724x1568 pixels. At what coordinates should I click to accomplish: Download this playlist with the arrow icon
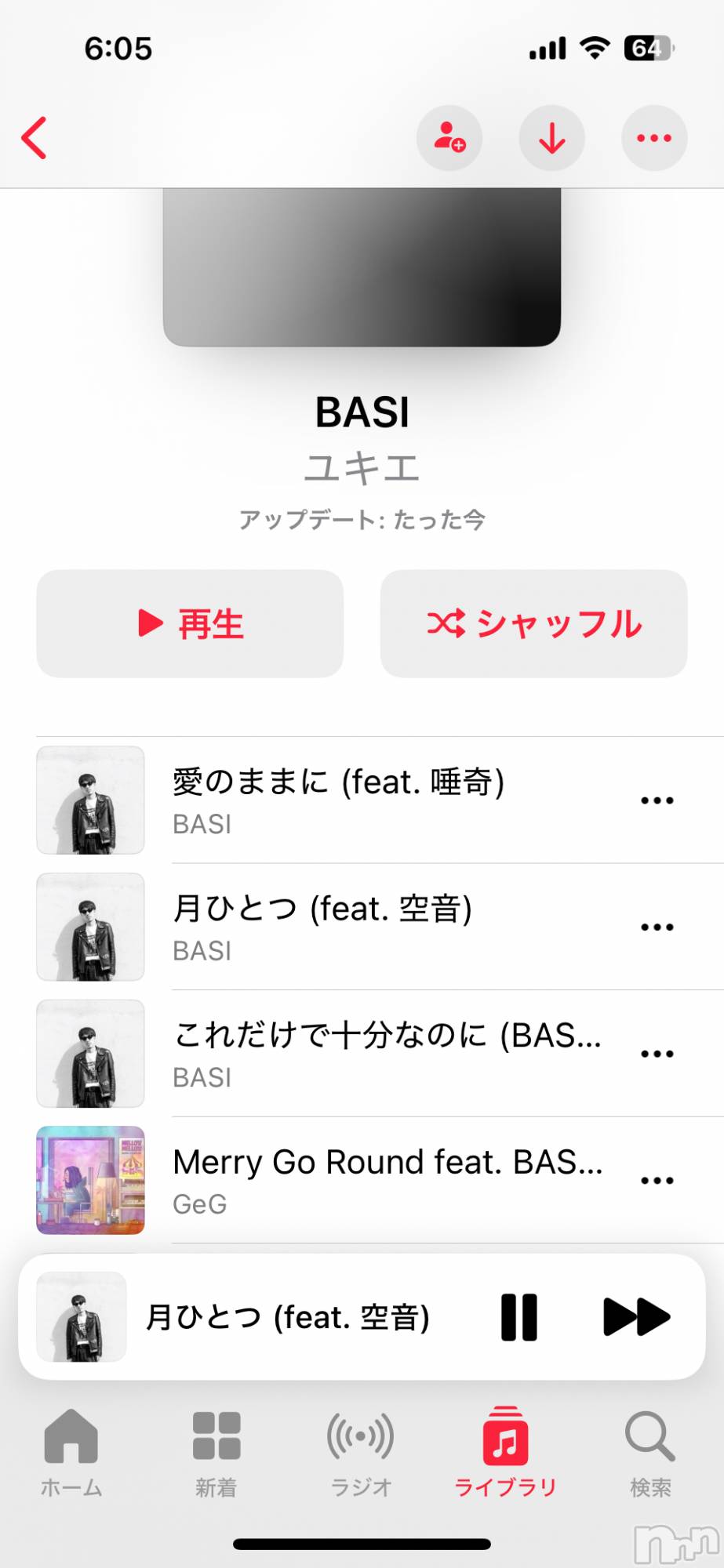[x=552, y=138]
